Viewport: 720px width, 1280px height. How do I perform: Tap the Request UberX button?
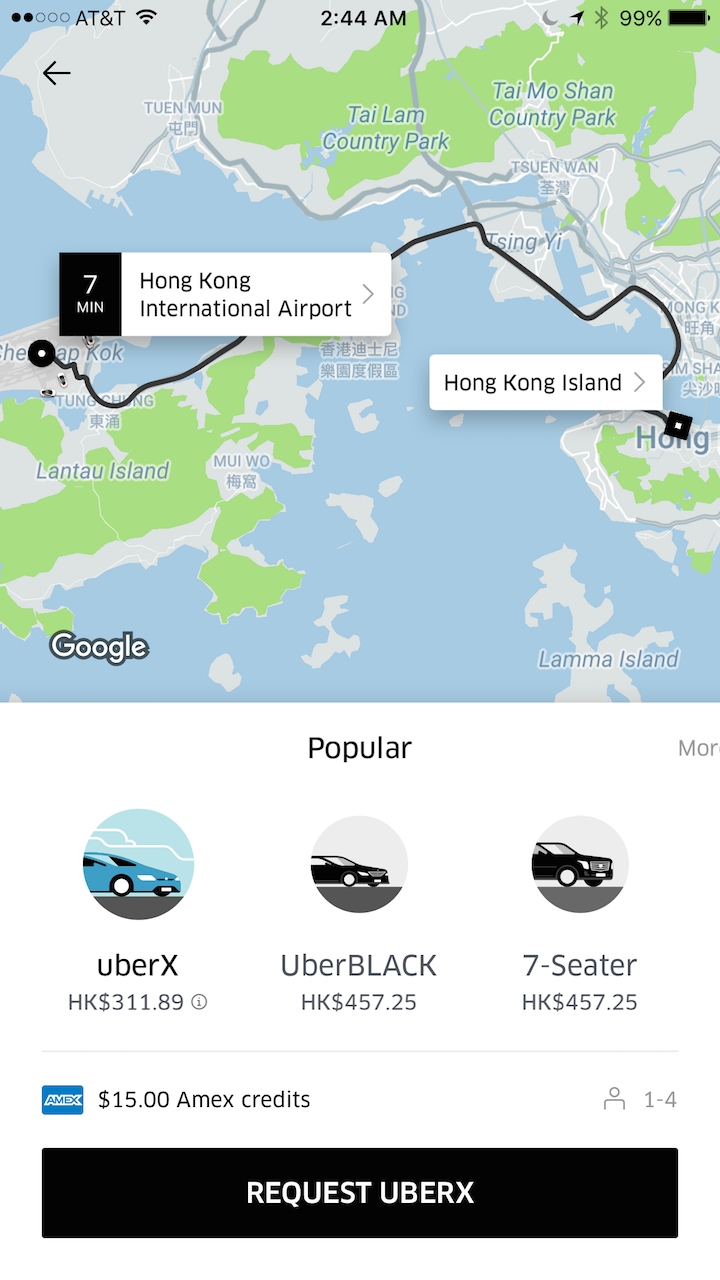[360, 1193]
